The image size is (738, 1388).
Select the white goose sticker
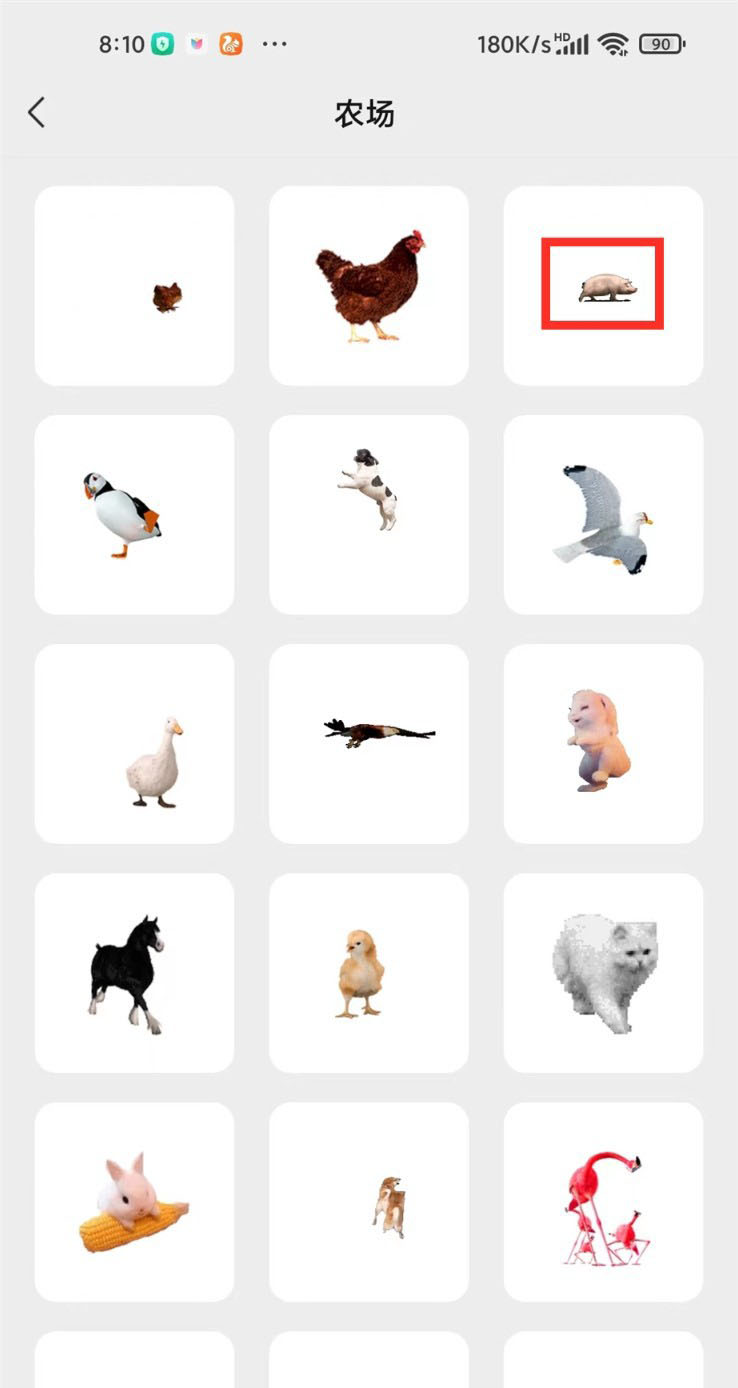[x=135, y=744]
